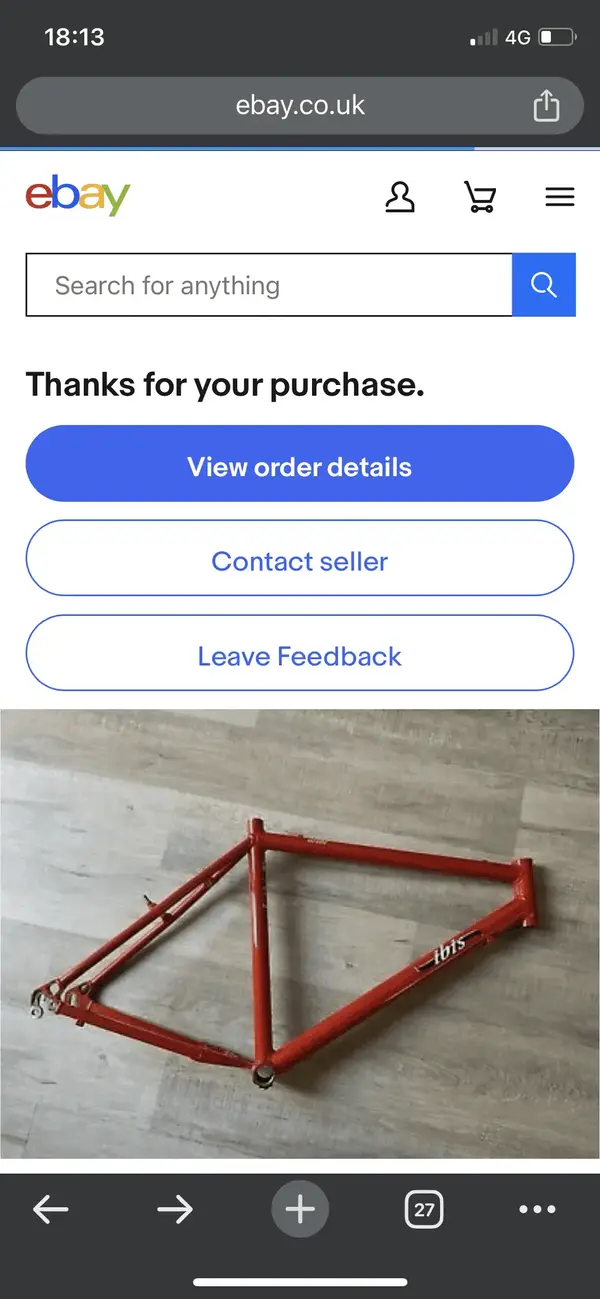This screenshot has height=1299, width=600.
Task: Show the 27 open tabs
Action: (424, 1210)
